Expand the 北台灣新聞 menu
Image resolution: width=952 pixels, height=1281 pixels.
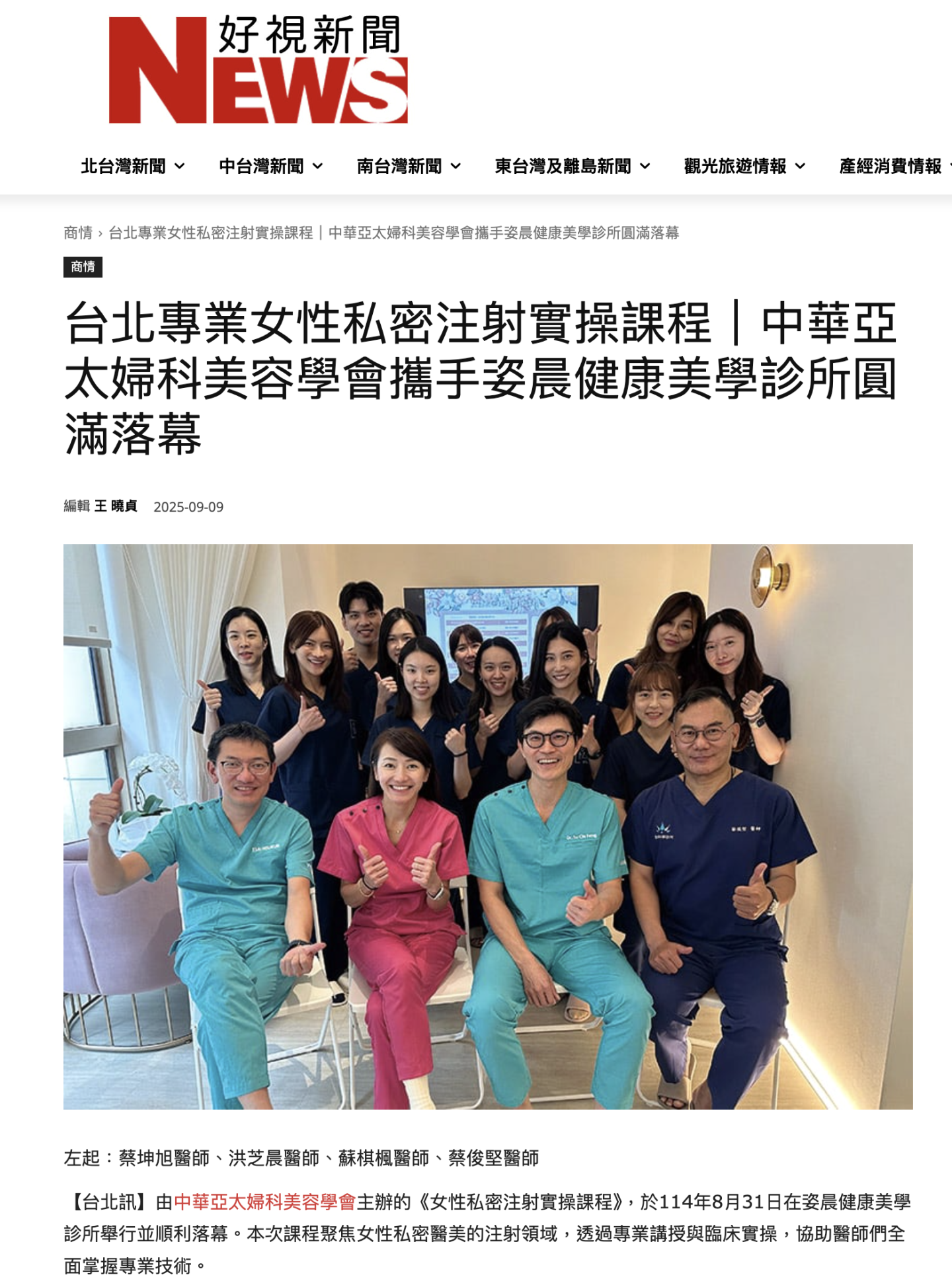pyautogui.click(x=132, y=166)
